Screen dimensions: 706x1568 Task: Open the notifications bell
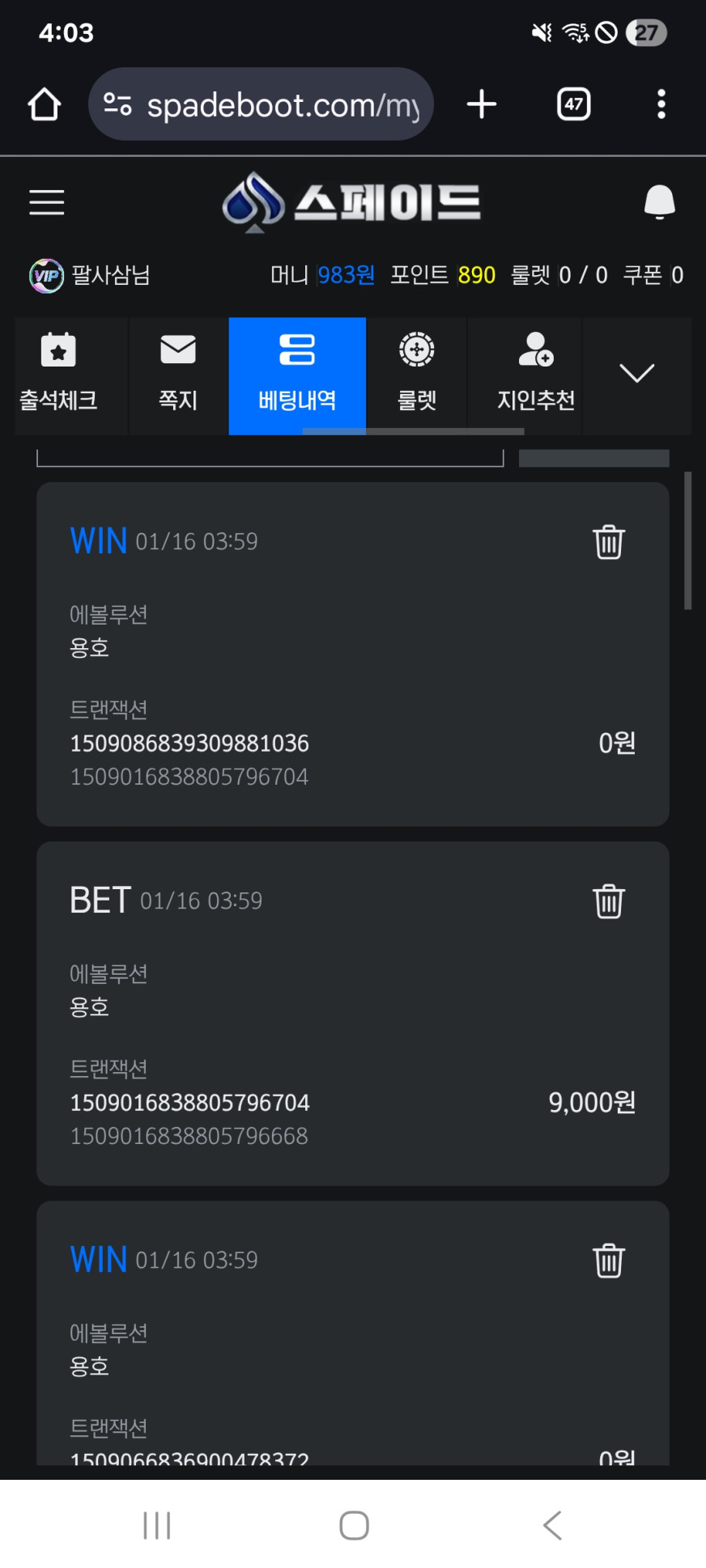pyautogui.click(x=659, y=202)
